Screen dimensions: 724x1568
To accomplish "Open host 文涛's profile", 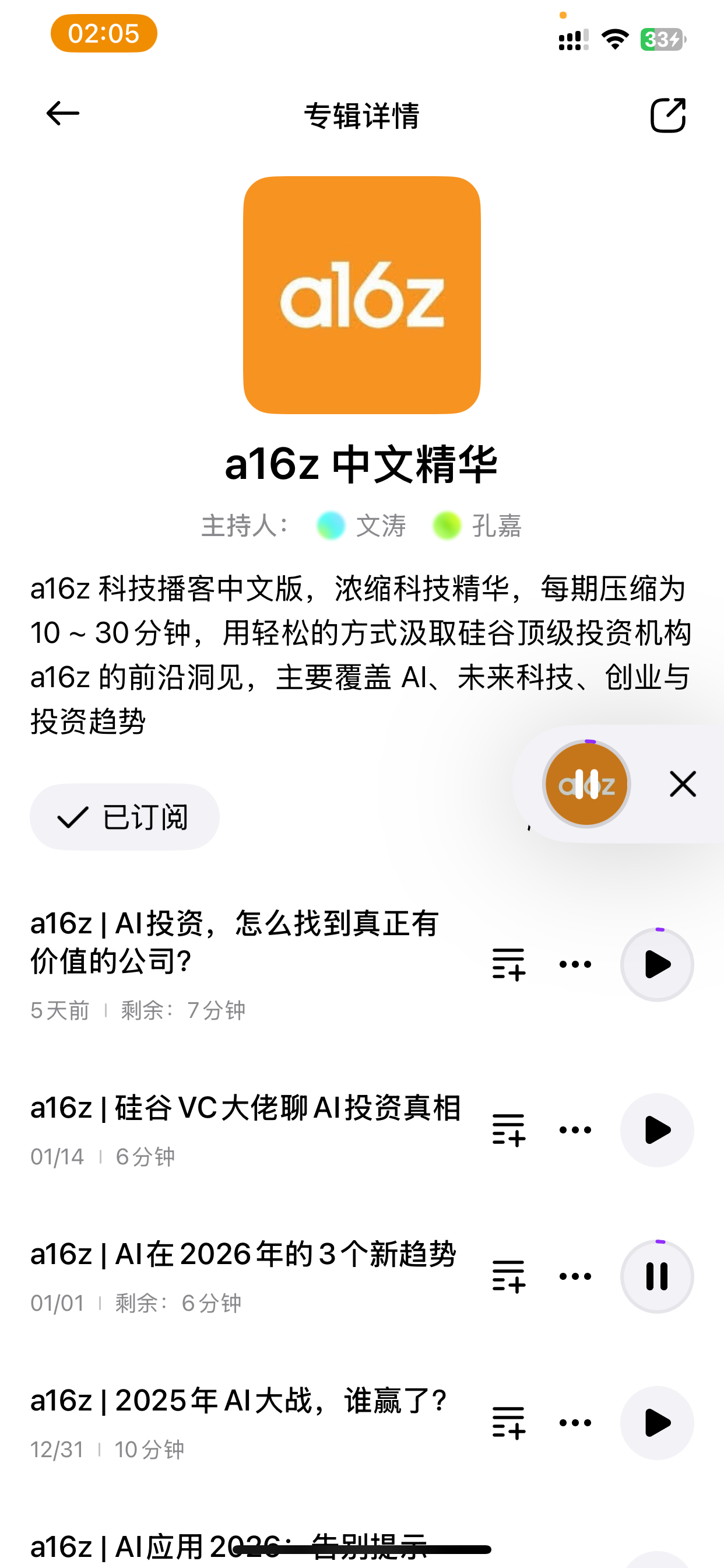I will pos(361,526).
